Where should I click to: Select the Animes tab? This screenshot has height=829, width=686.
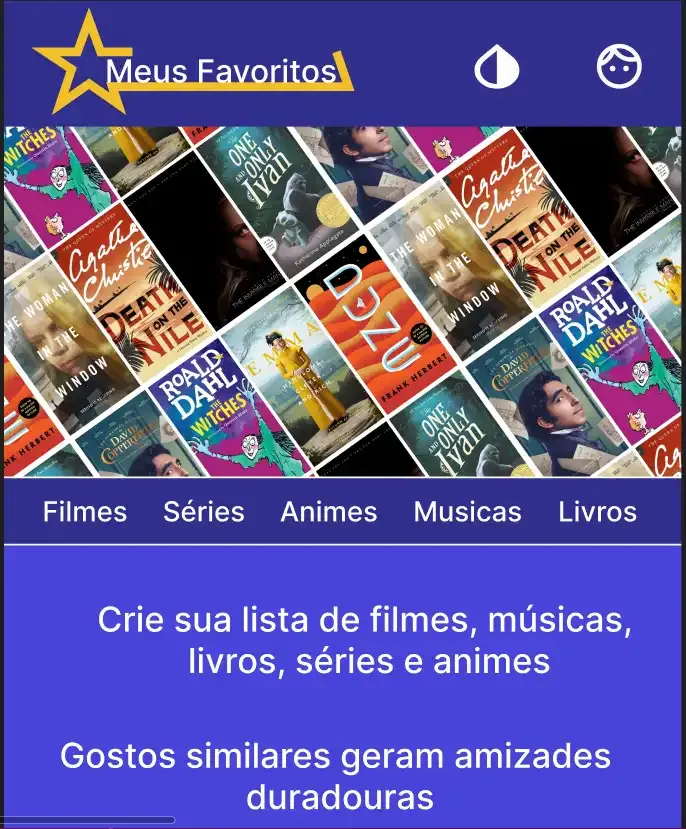tap(329, 512)
